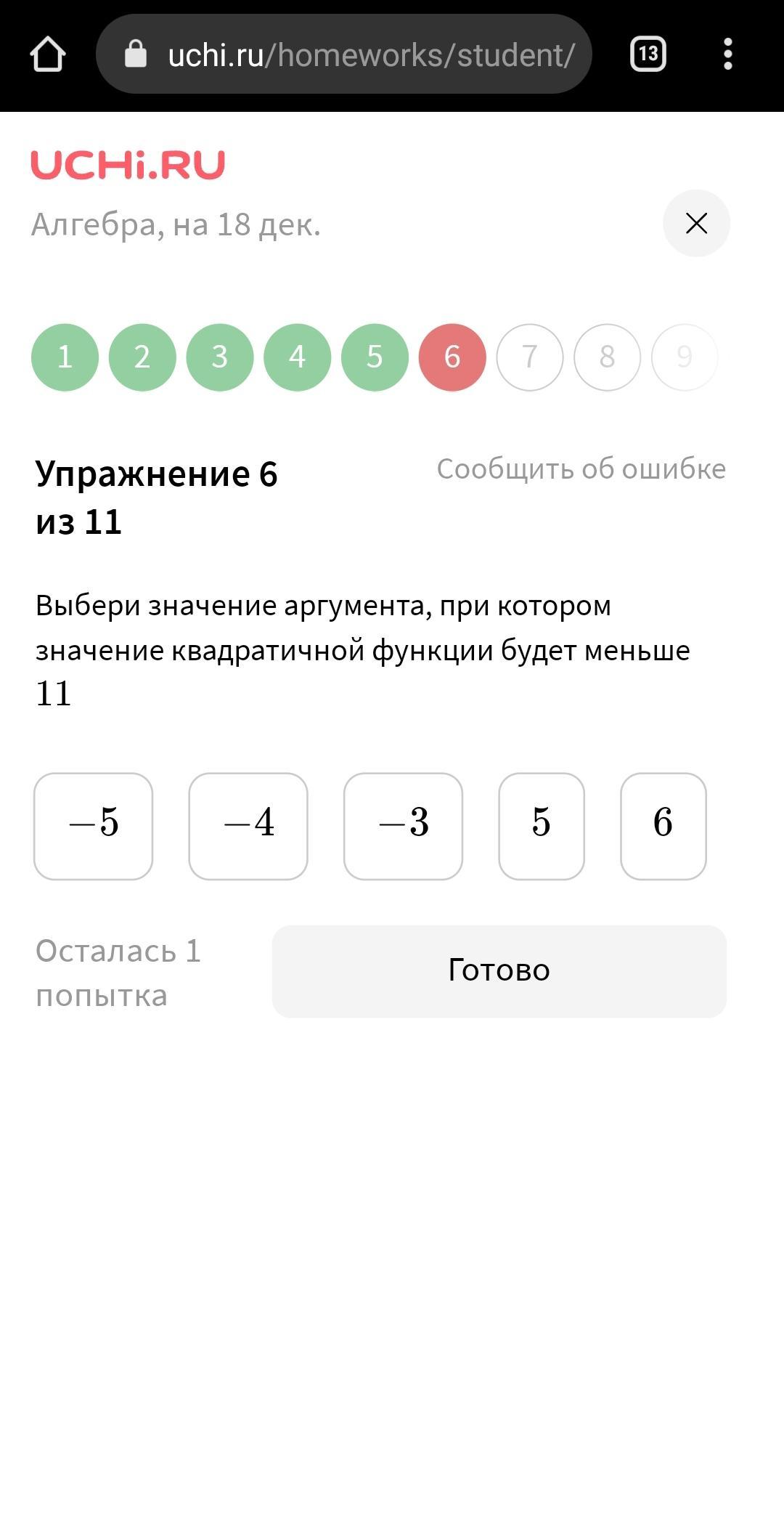Select the answer 6
The image size is (784, 1529).
point(663,826)
